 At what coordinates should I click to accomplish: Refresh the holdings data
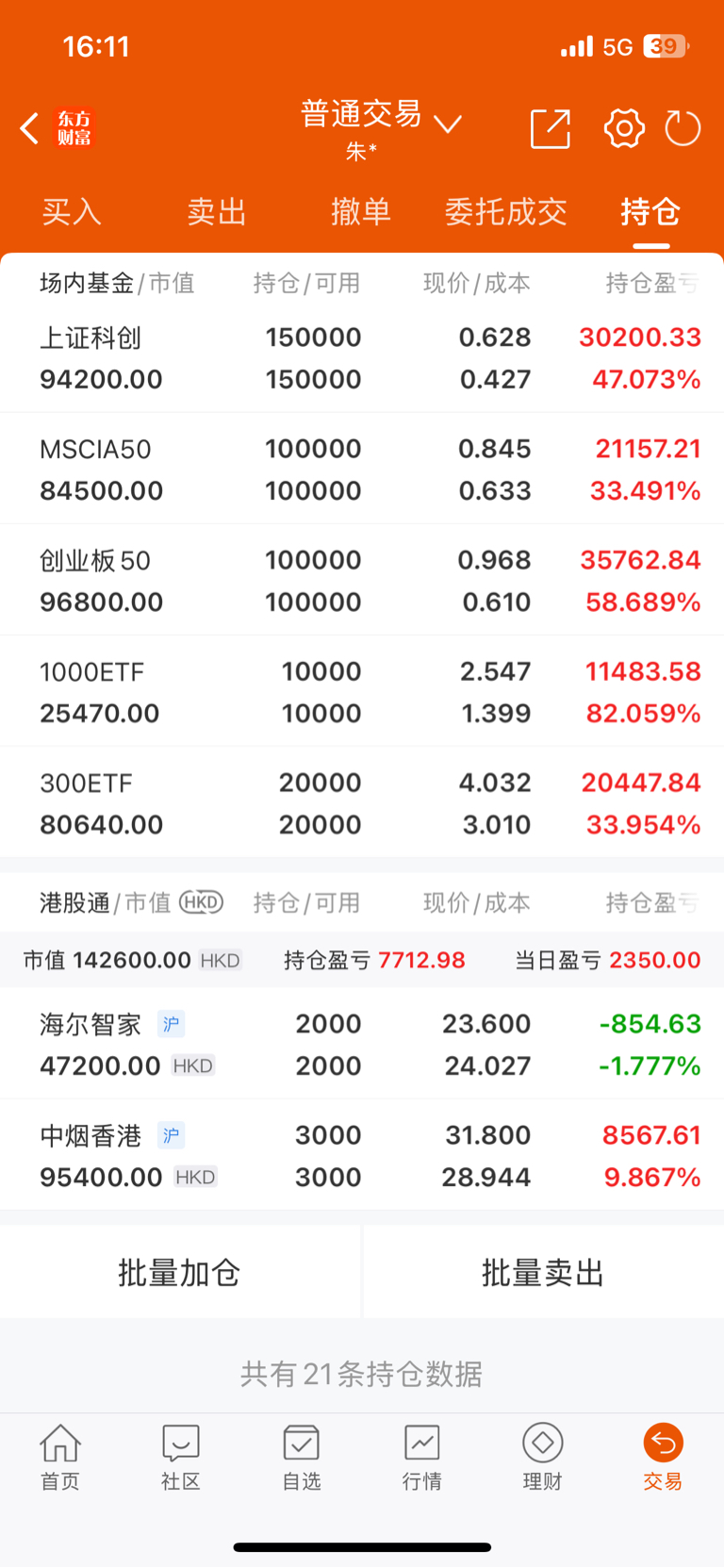coord(683,128)
